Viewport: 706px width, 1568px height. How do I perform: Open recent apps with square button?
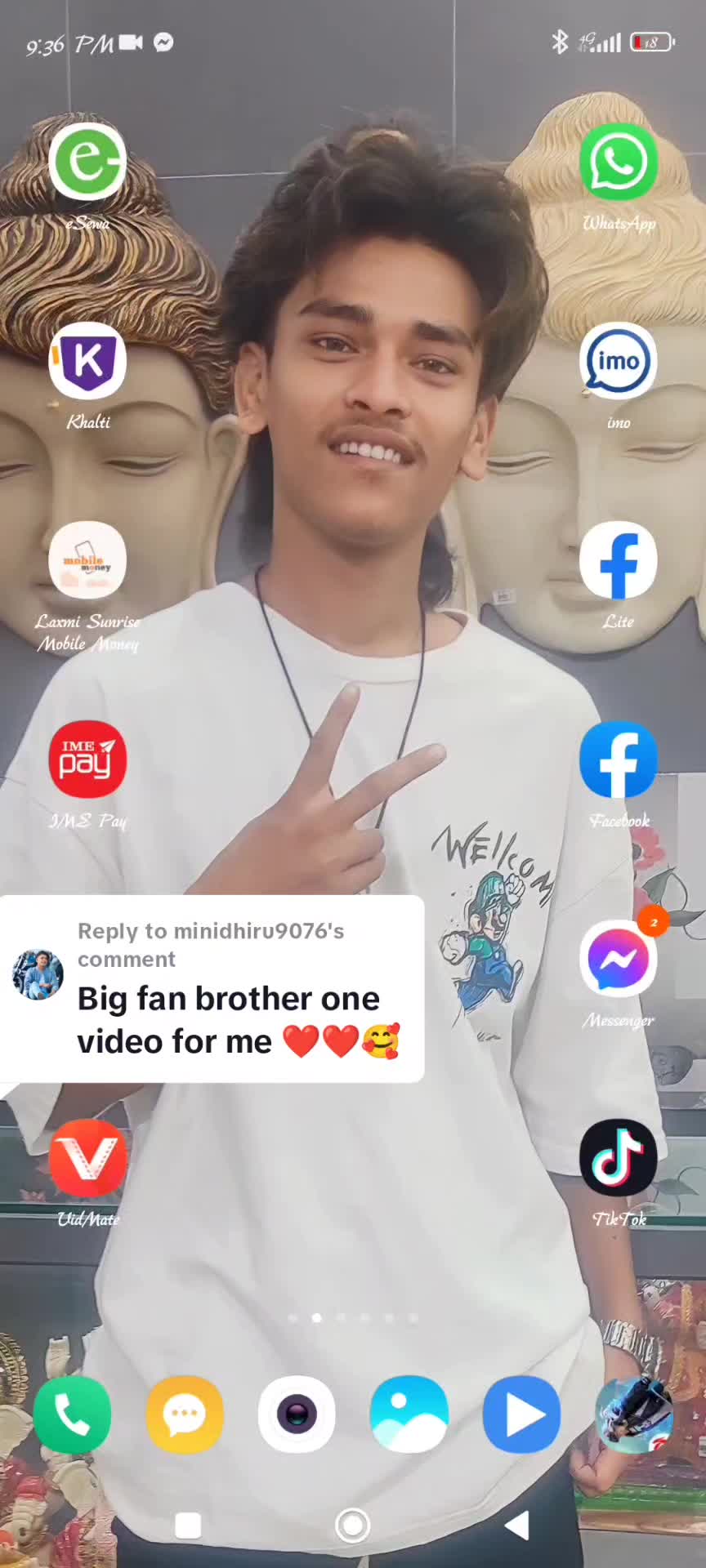pos(188,1525)
